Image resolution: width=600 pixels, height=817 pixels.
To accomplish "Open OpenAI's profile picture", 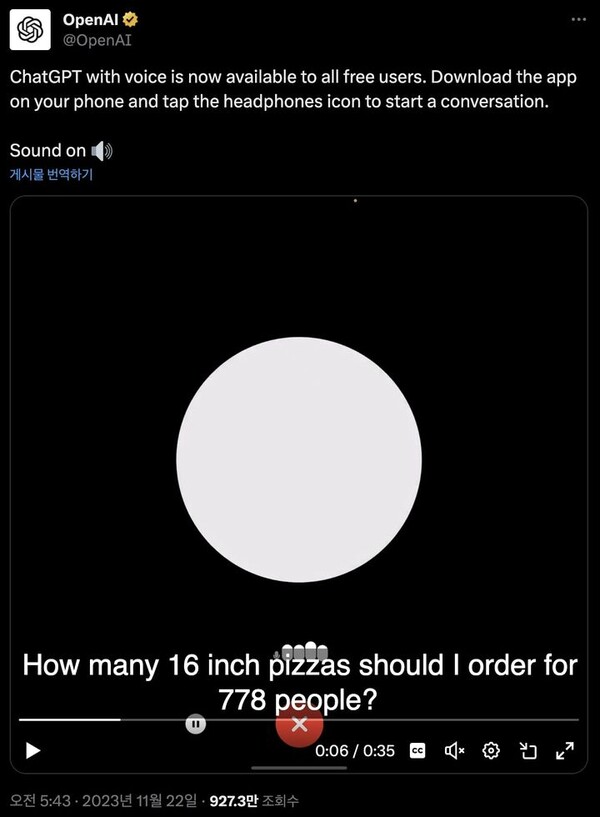I will (30, 30).
